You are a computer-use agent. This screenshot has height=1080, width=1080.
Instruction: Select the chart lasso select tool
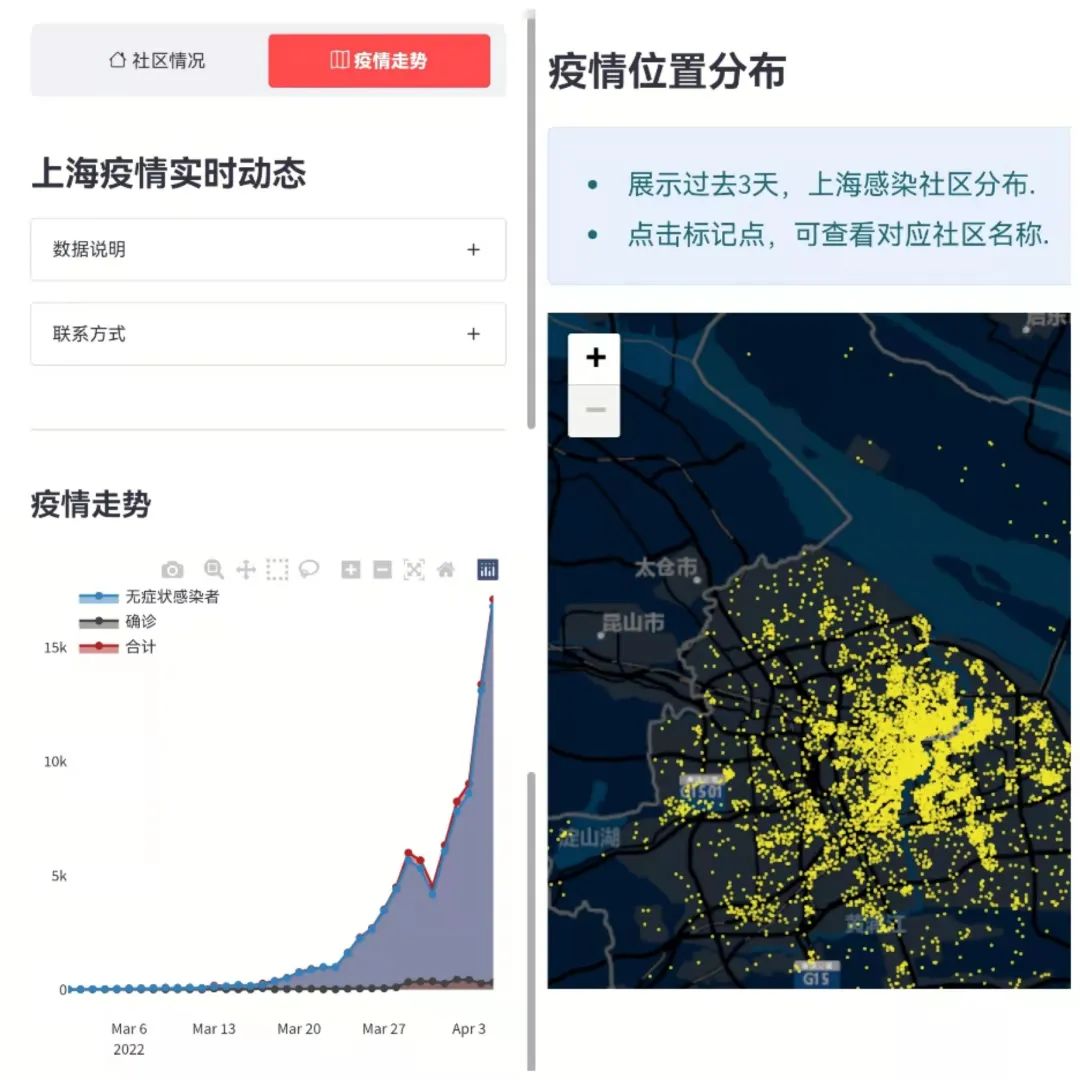(x=309, y=570)
